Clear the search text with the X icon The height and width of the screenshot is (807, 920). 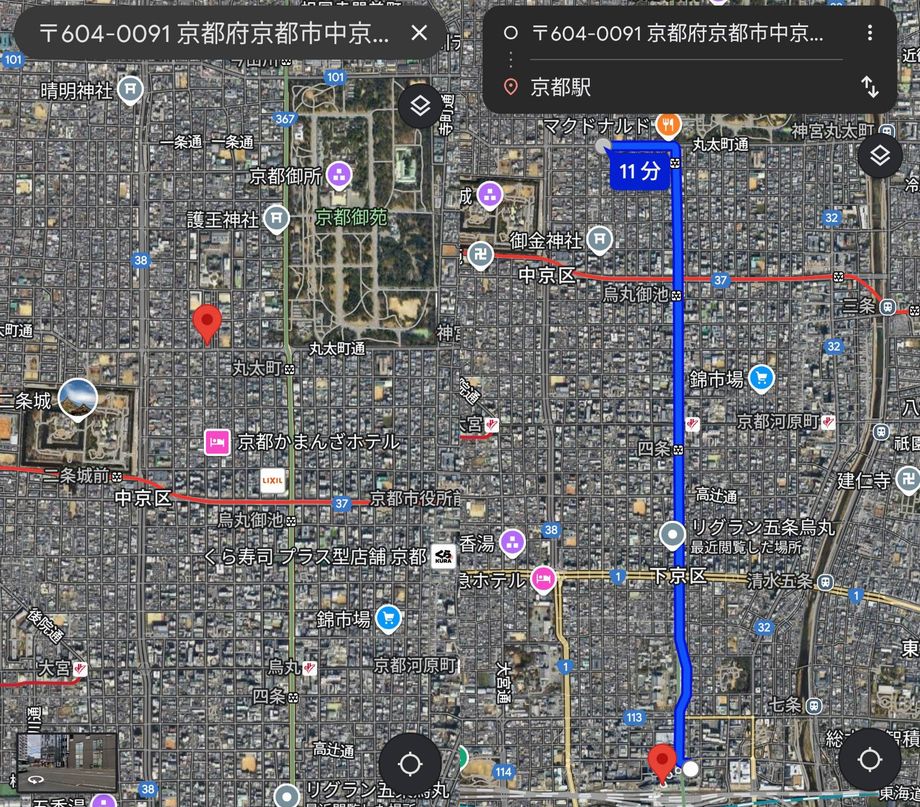coord(420,33)
